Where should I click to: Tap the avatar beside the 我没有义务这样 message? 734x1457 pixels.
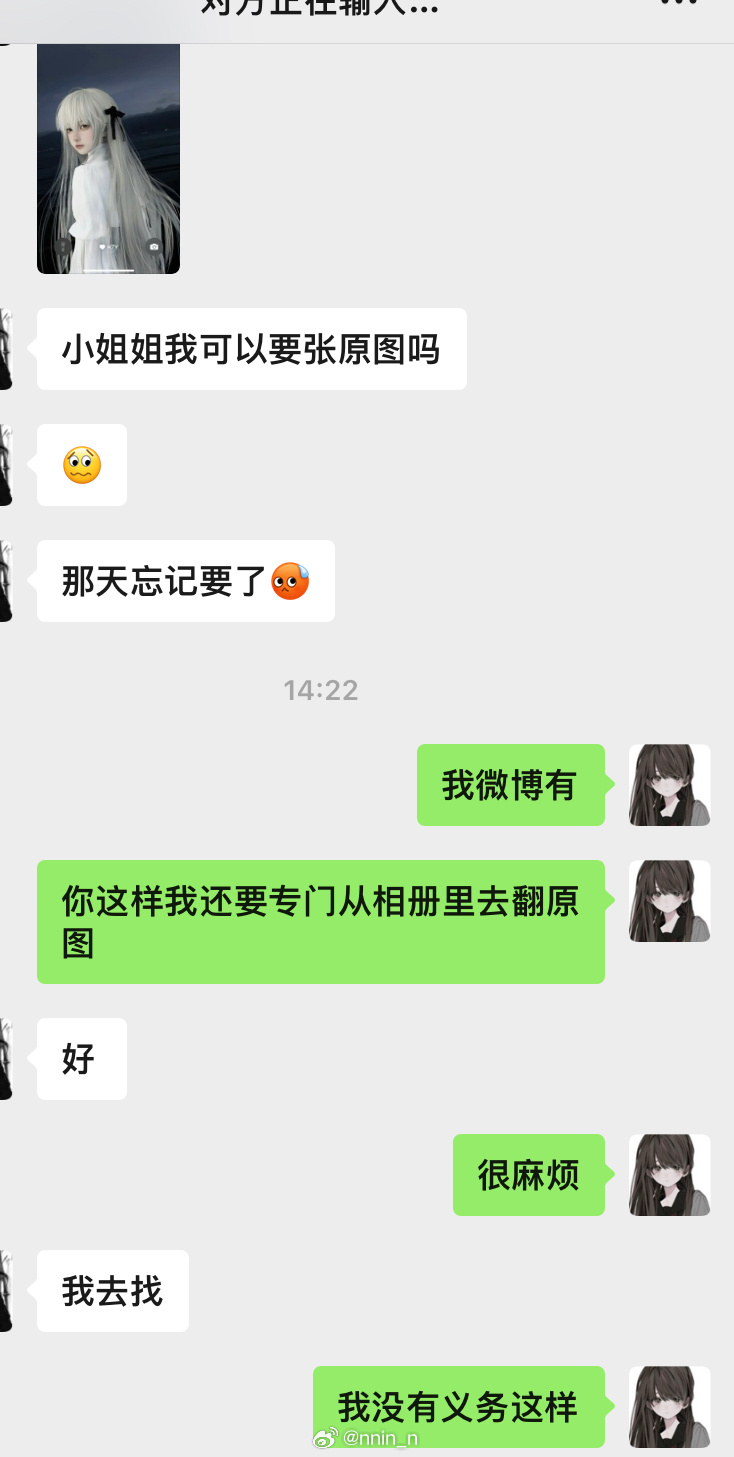[669, 1407]
